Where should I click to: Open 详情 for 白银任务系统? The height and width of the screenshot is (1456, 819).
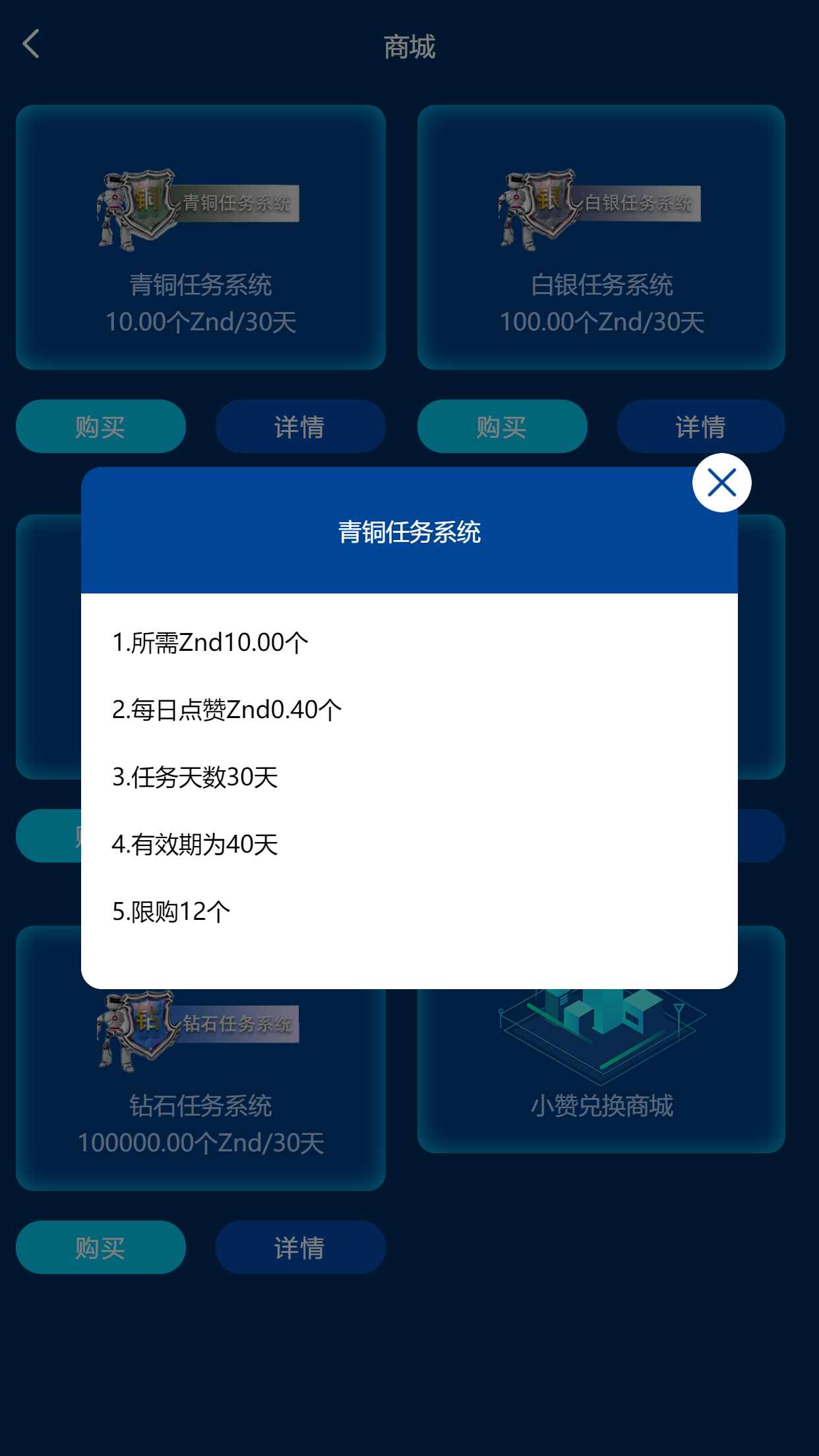(700, 427)
